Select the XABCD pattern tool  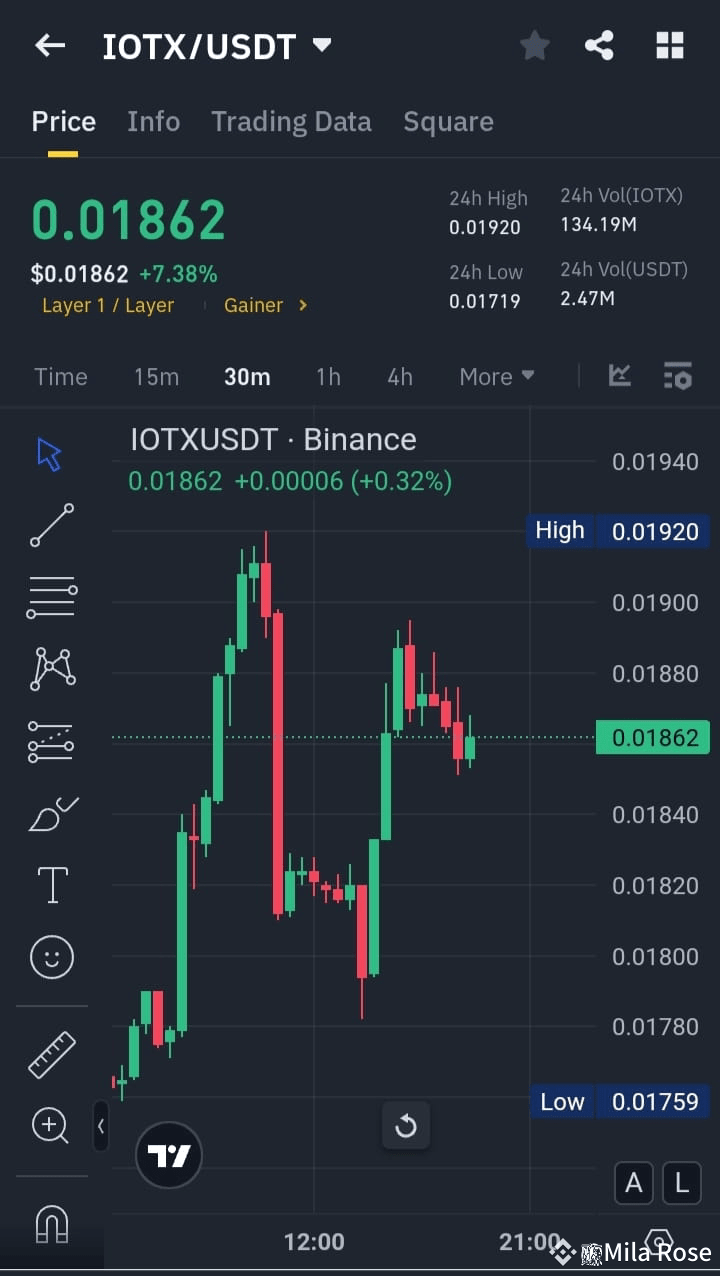(51, 668)
